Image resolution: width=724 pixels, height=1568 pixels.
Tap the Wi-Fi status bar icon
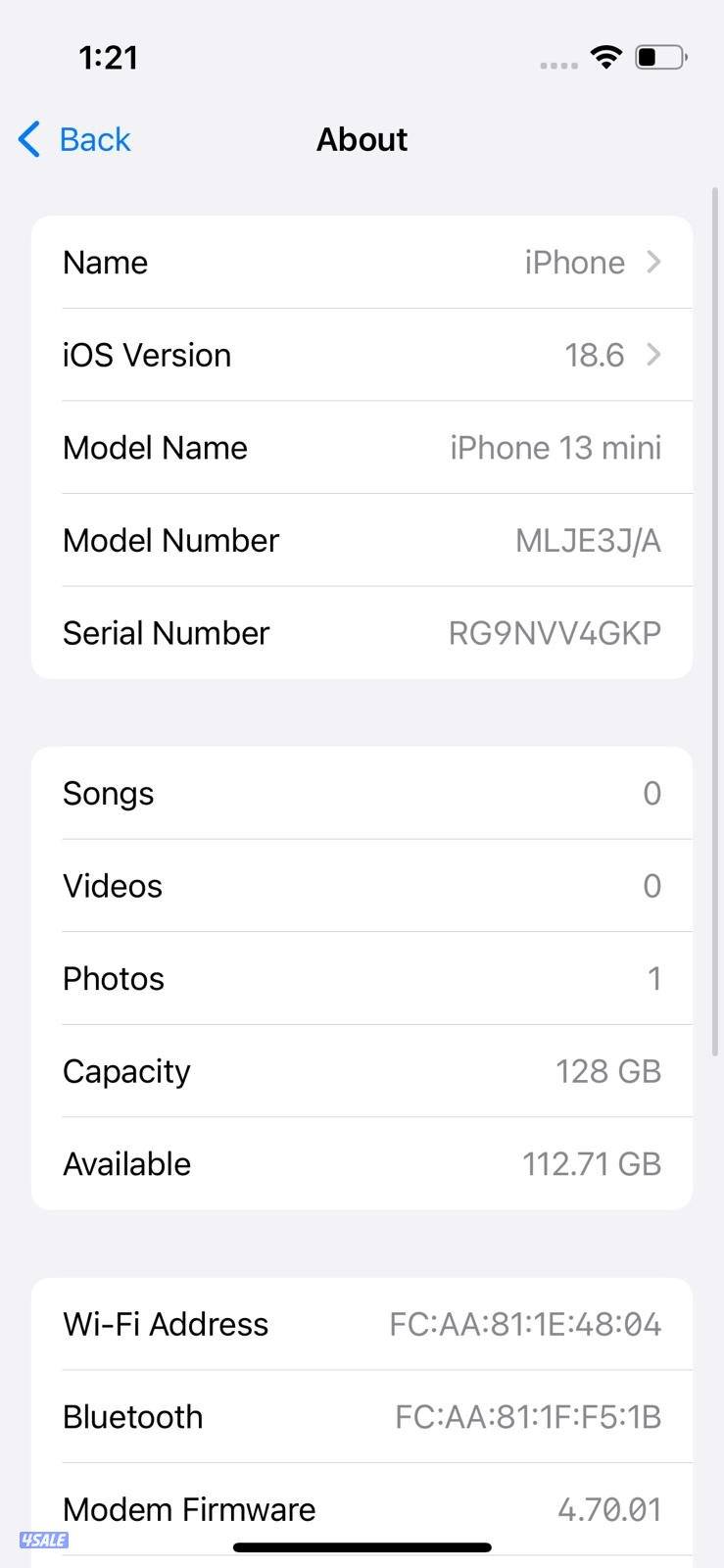pos(605,57)
